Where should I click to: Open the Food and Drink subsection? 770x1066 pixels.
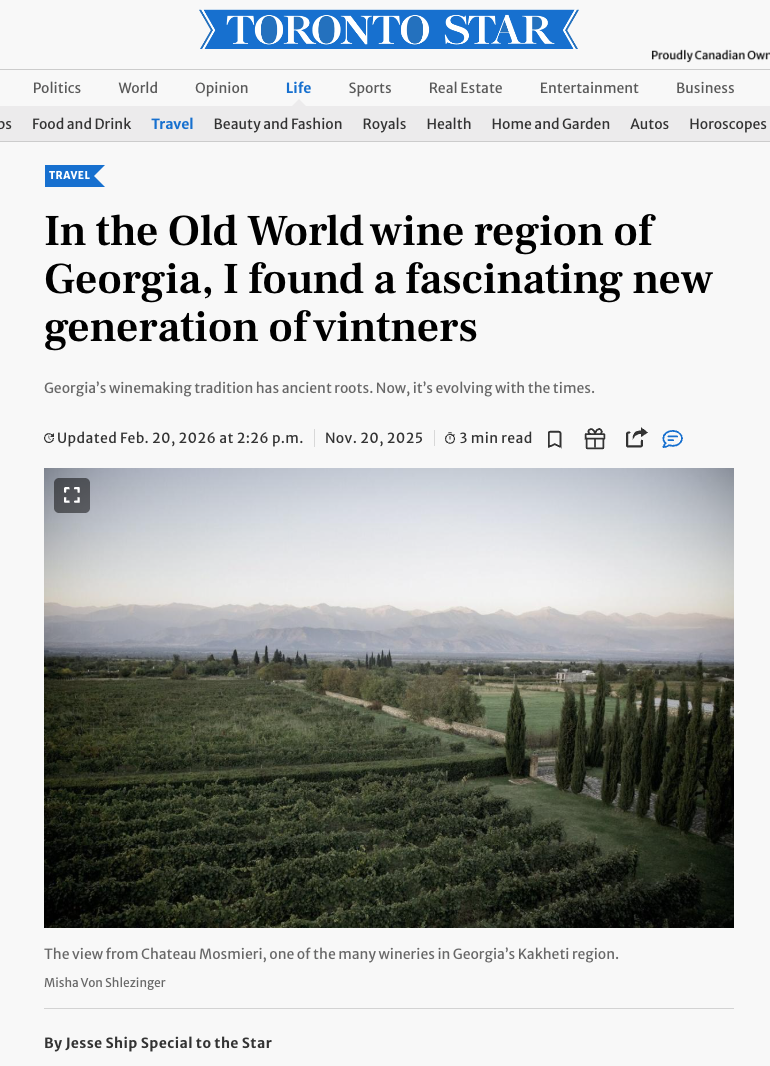pos(82,124)
